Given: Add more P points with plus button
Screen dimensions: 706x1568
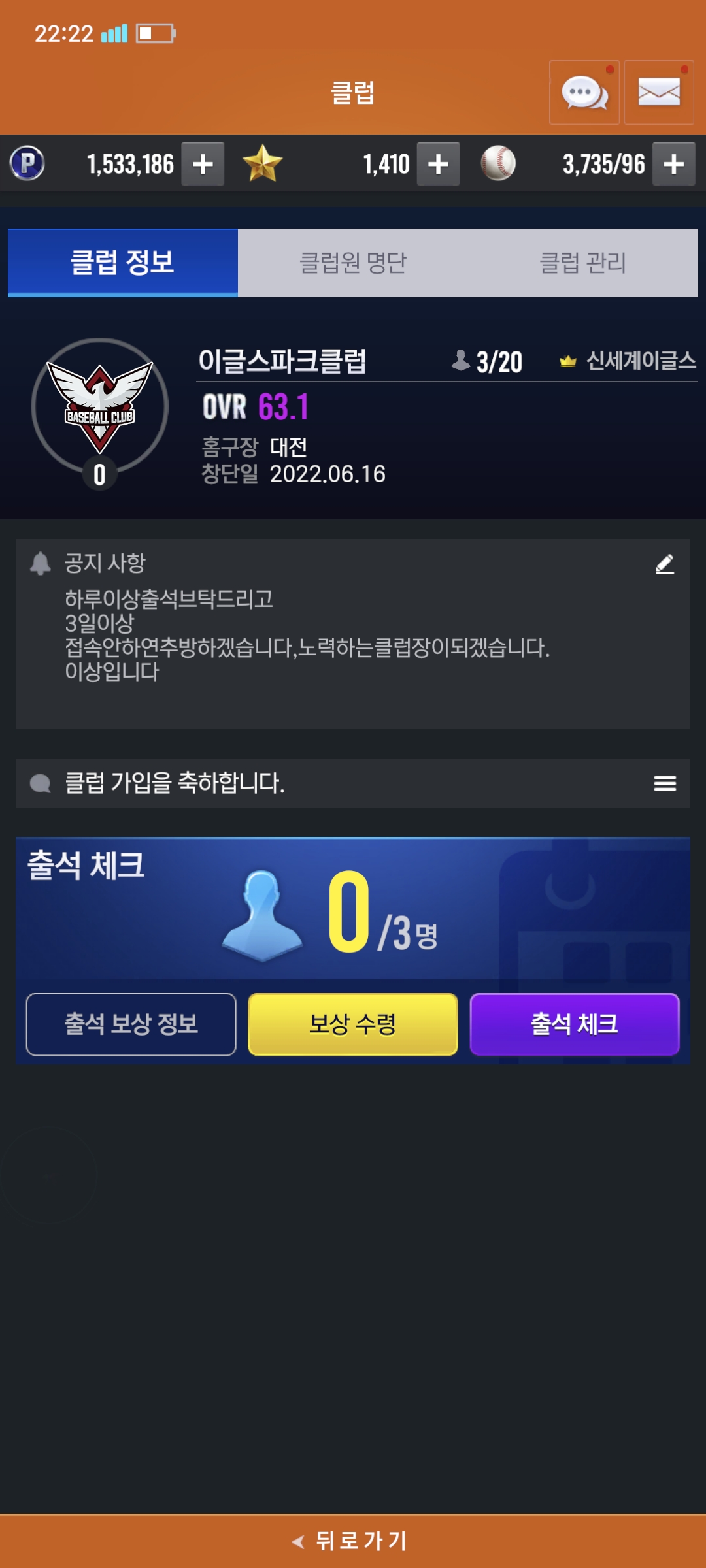Looking at the screenshot, I should (x=203, y=164).
